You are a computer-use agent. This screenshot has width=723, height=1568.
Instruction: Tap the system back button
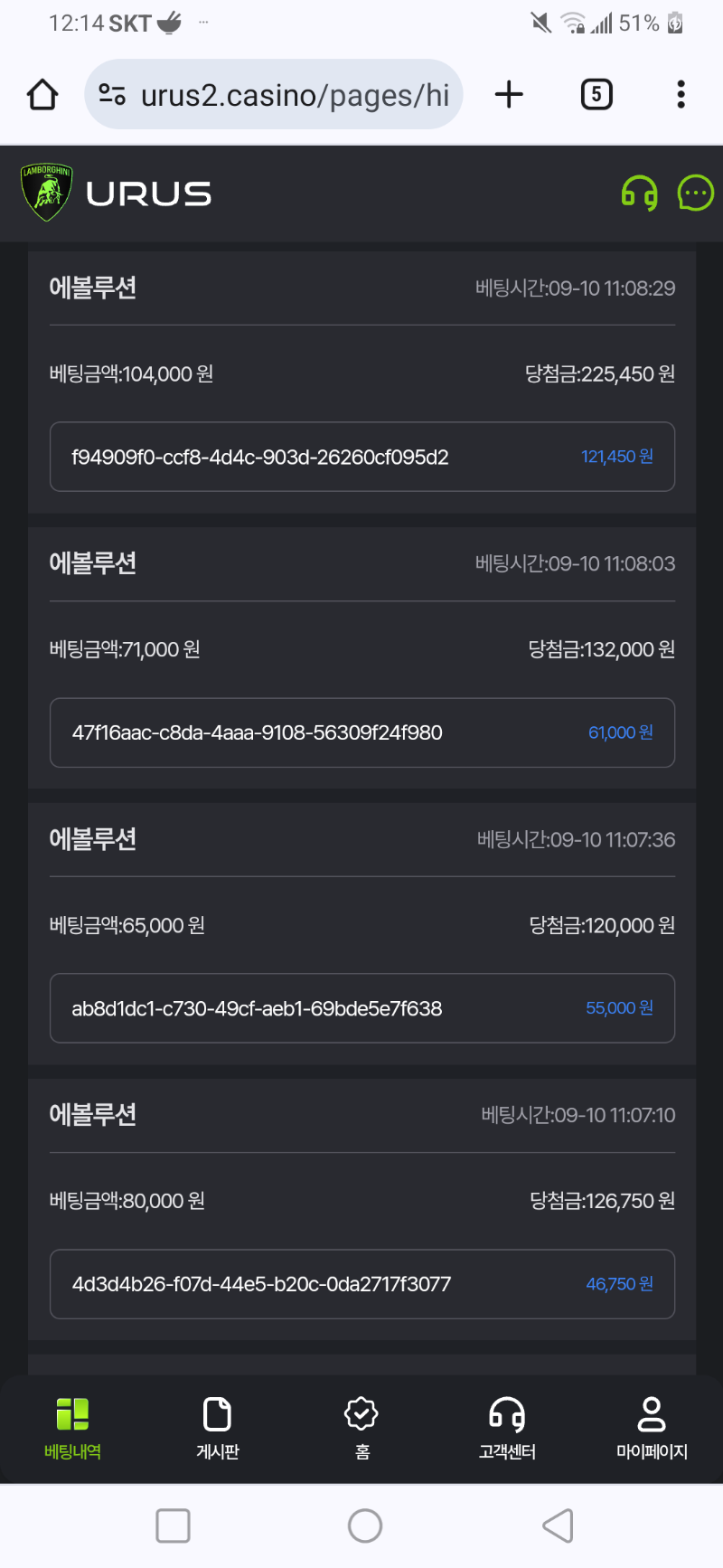(558, 1525)
